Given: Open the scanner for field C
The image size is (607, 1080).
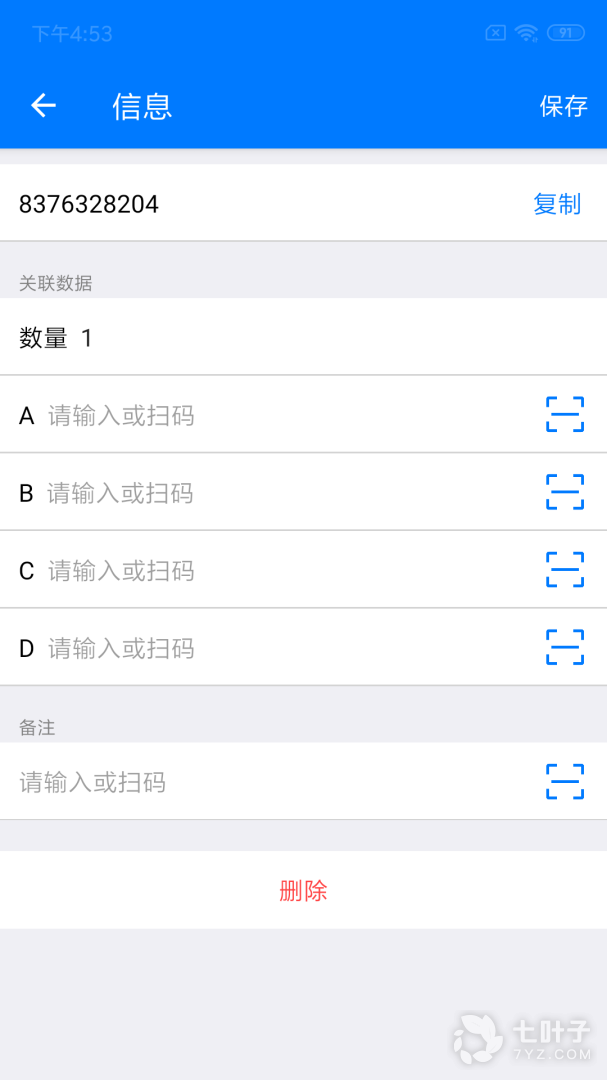Looking at the screenshot, I should (565, 570).
